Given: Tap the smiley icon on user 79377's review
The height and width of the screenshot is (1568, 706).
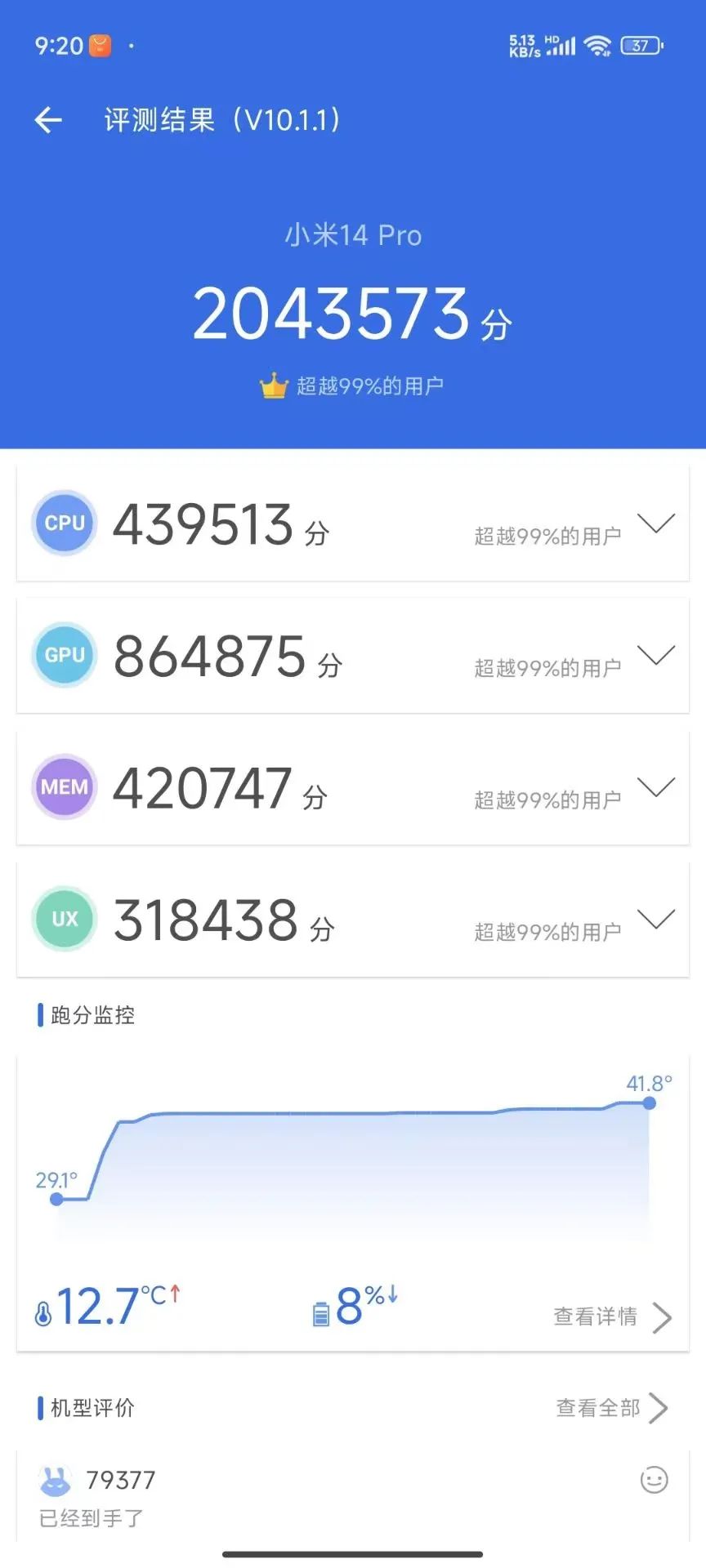Looking at the screenshot, I should pos(654,1480).
